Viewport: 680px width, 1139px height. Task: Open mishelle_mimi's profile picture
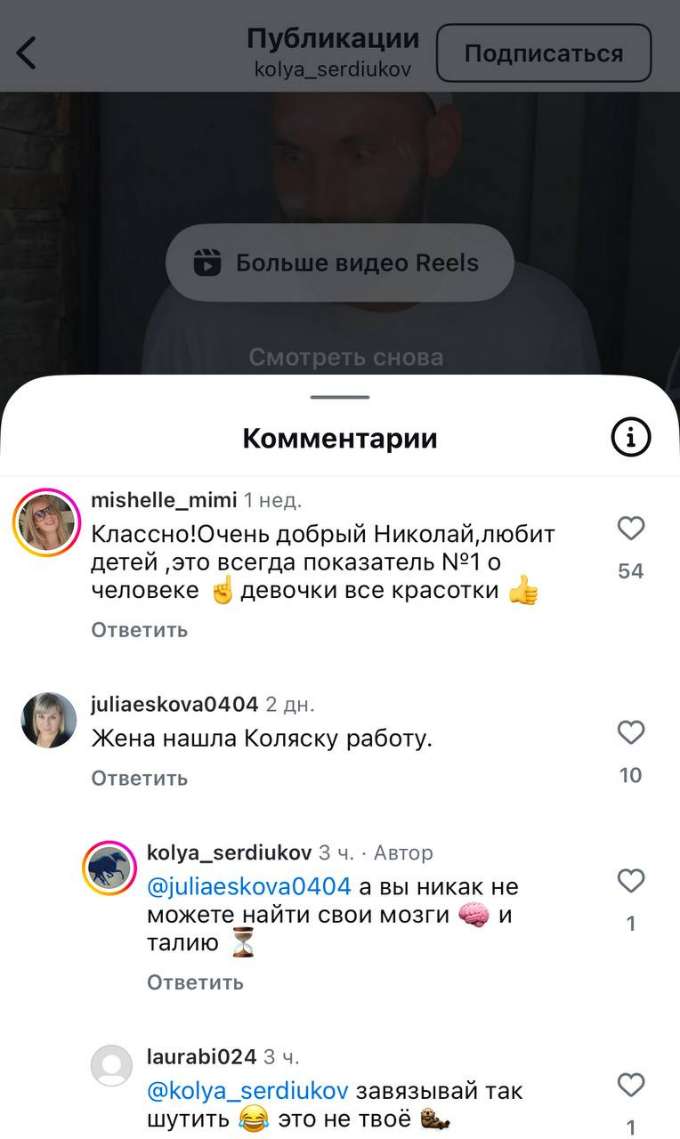click(x=48, y=522)
